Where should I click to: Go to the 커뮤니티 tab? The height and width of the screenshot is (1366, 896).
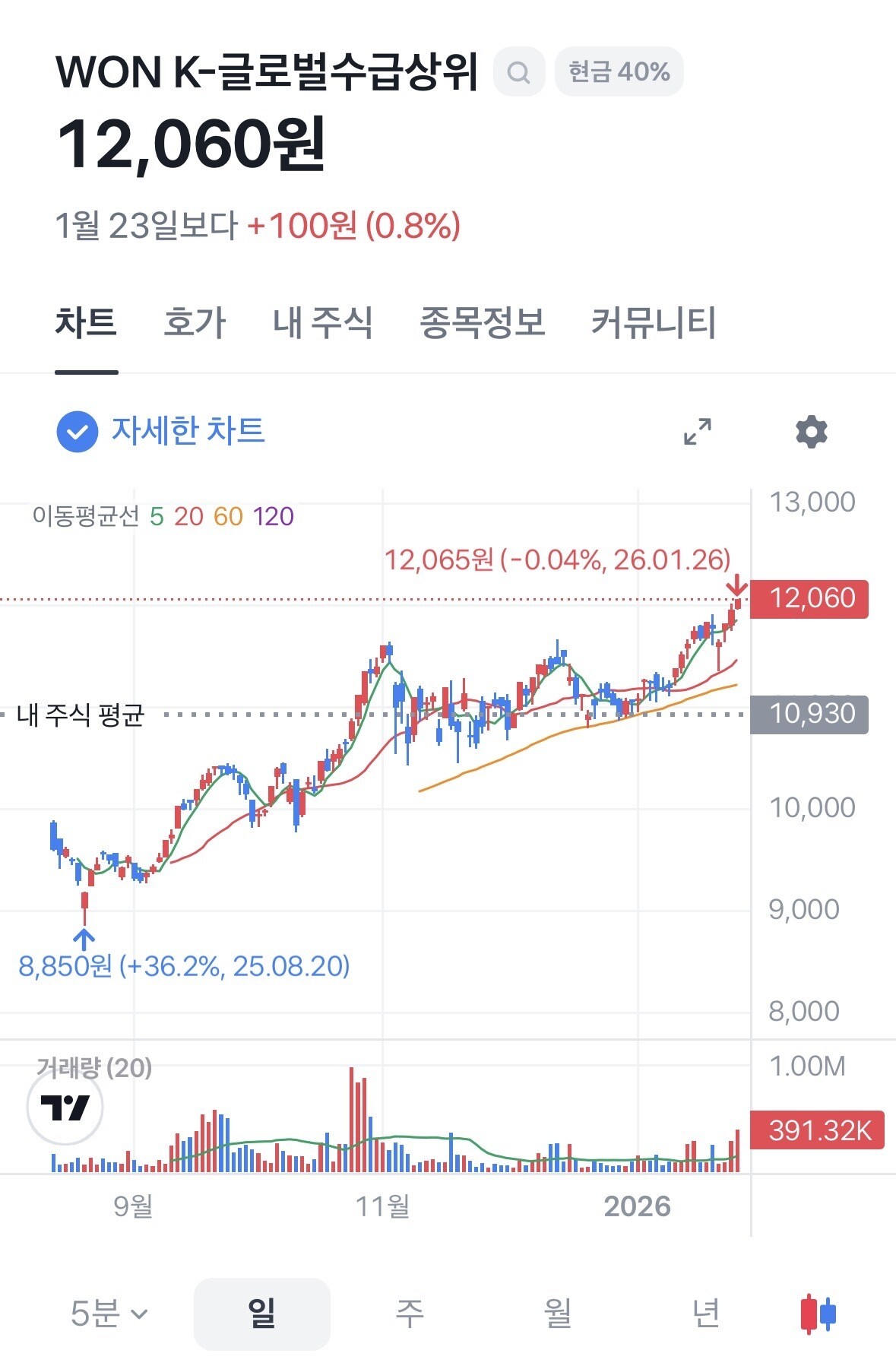coord(654,322)
